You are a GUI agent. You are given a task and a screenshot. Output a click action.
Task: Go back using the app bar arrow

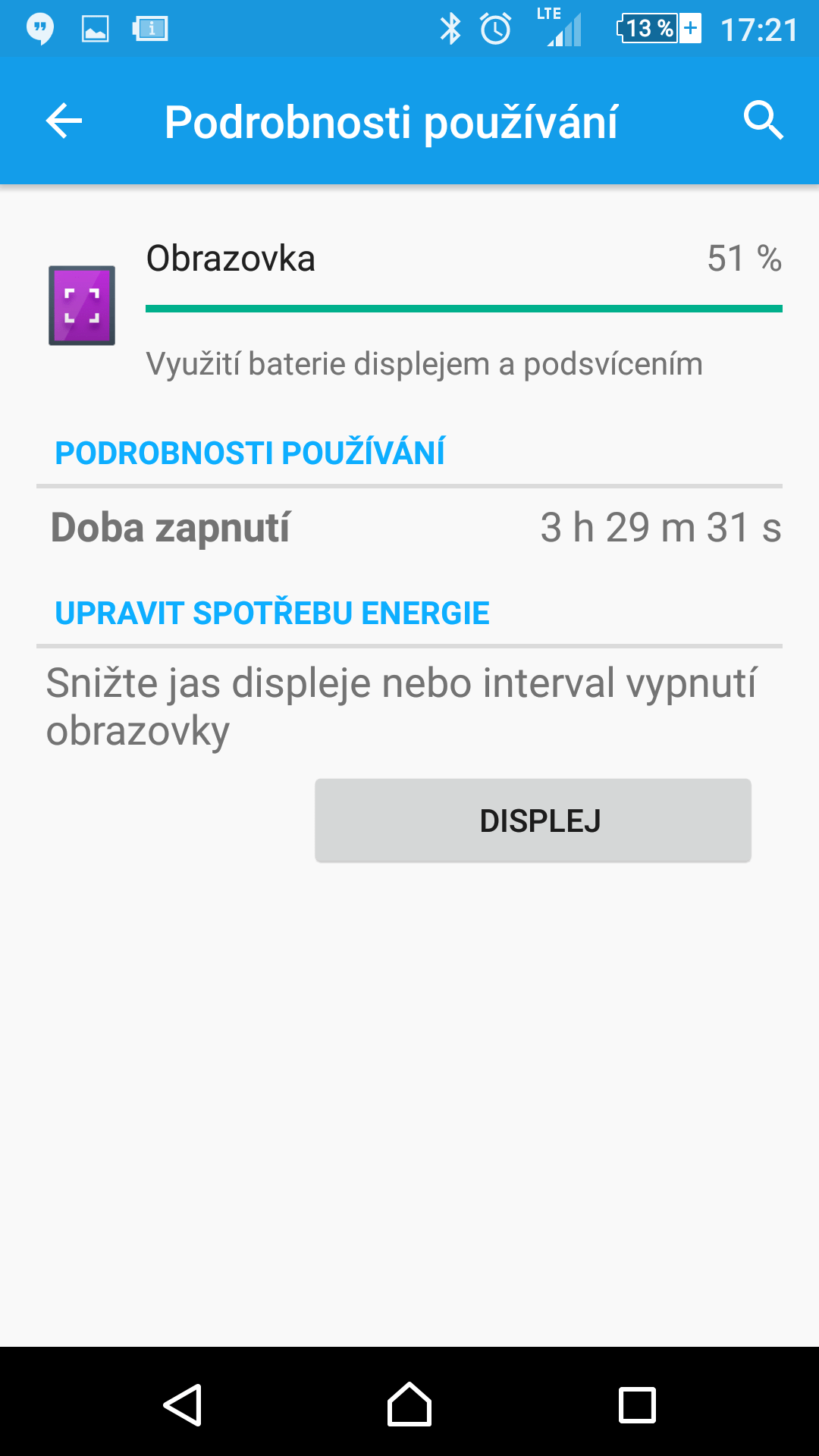64,121
